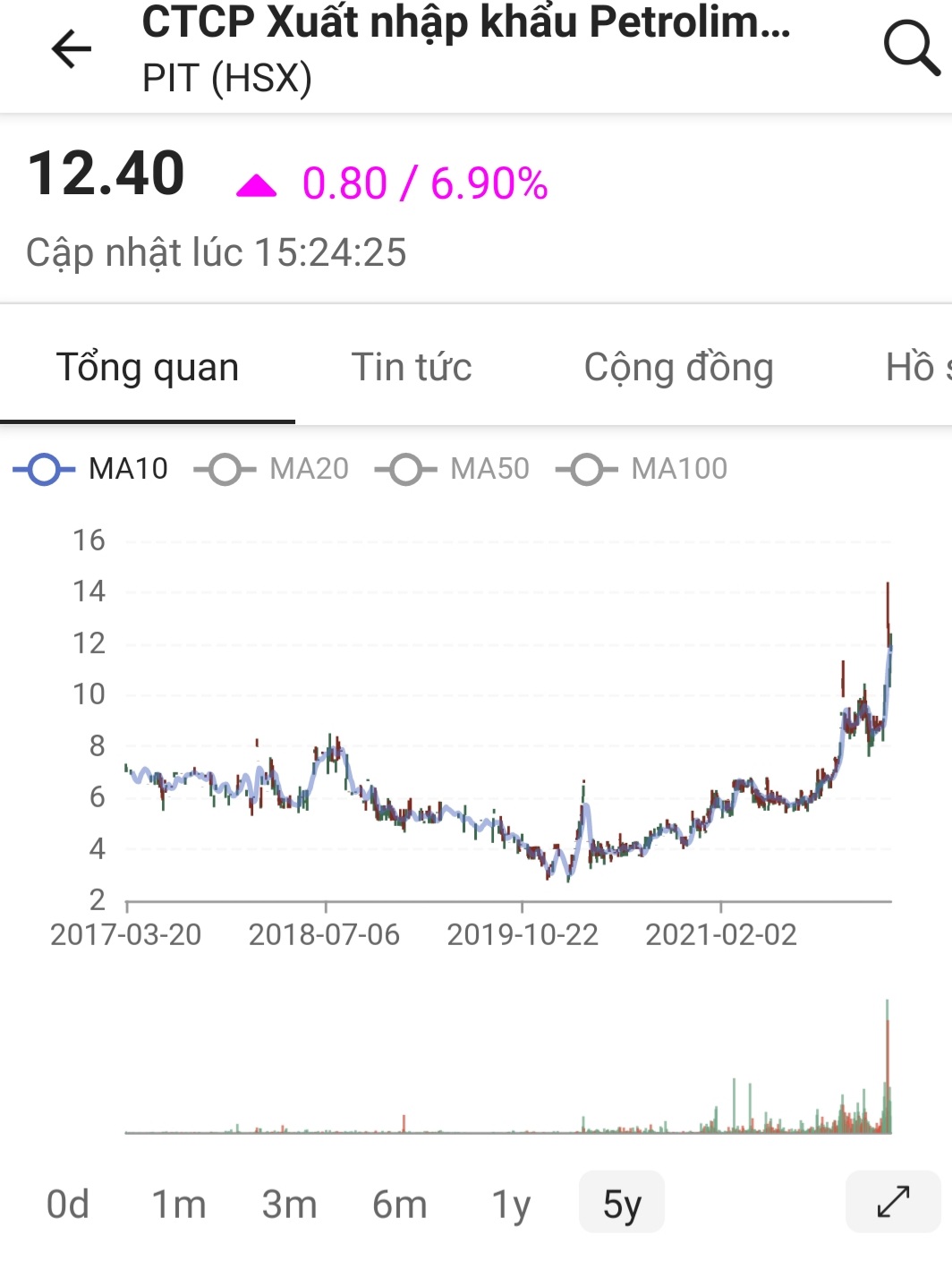Show the MA100 moving average
The image size is (952, 1269).
(642, 469)
